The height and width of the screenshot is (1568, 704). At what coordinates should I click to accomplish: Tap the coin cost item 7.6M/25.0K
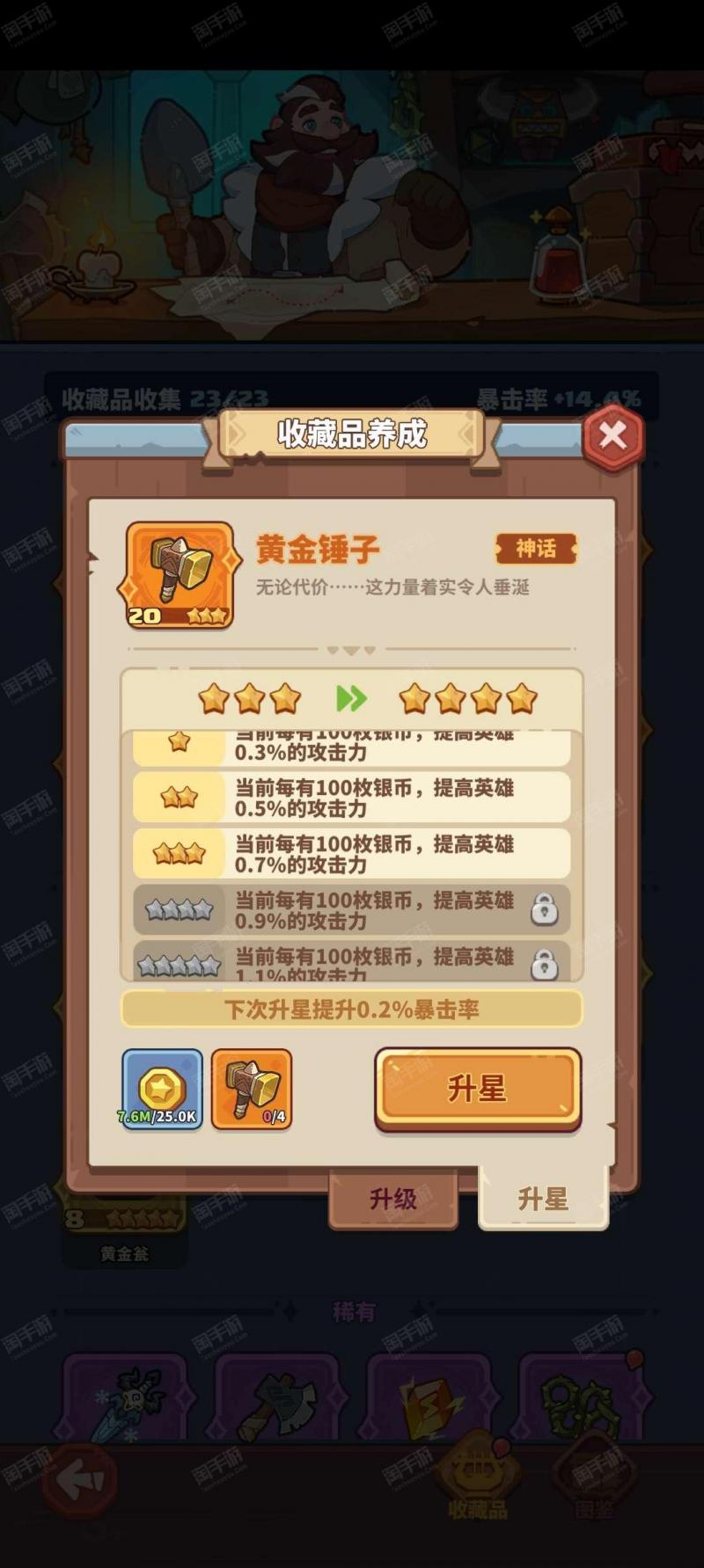coord(162,1089)
